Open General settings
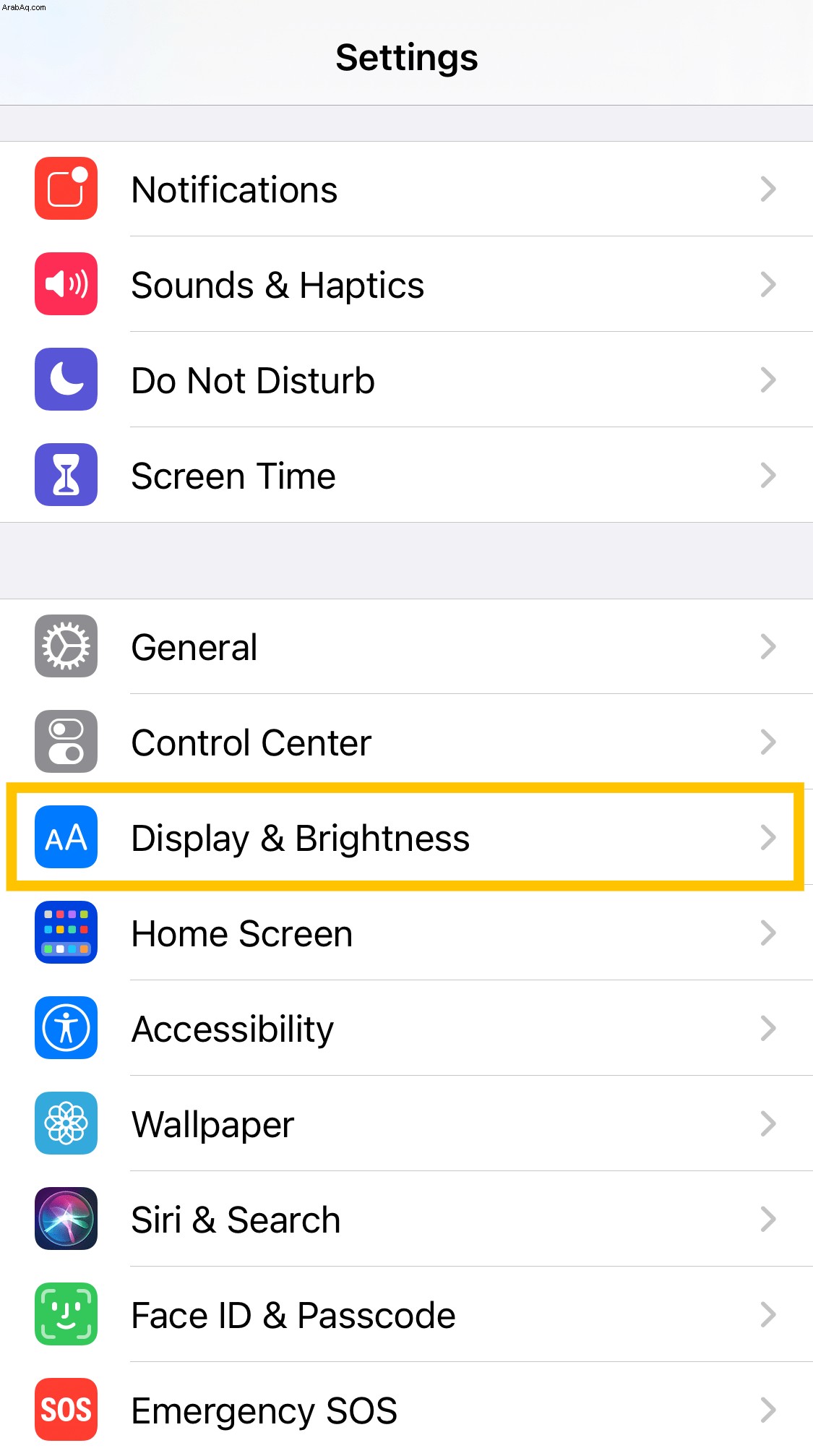813x1456 pixels. 406,646
